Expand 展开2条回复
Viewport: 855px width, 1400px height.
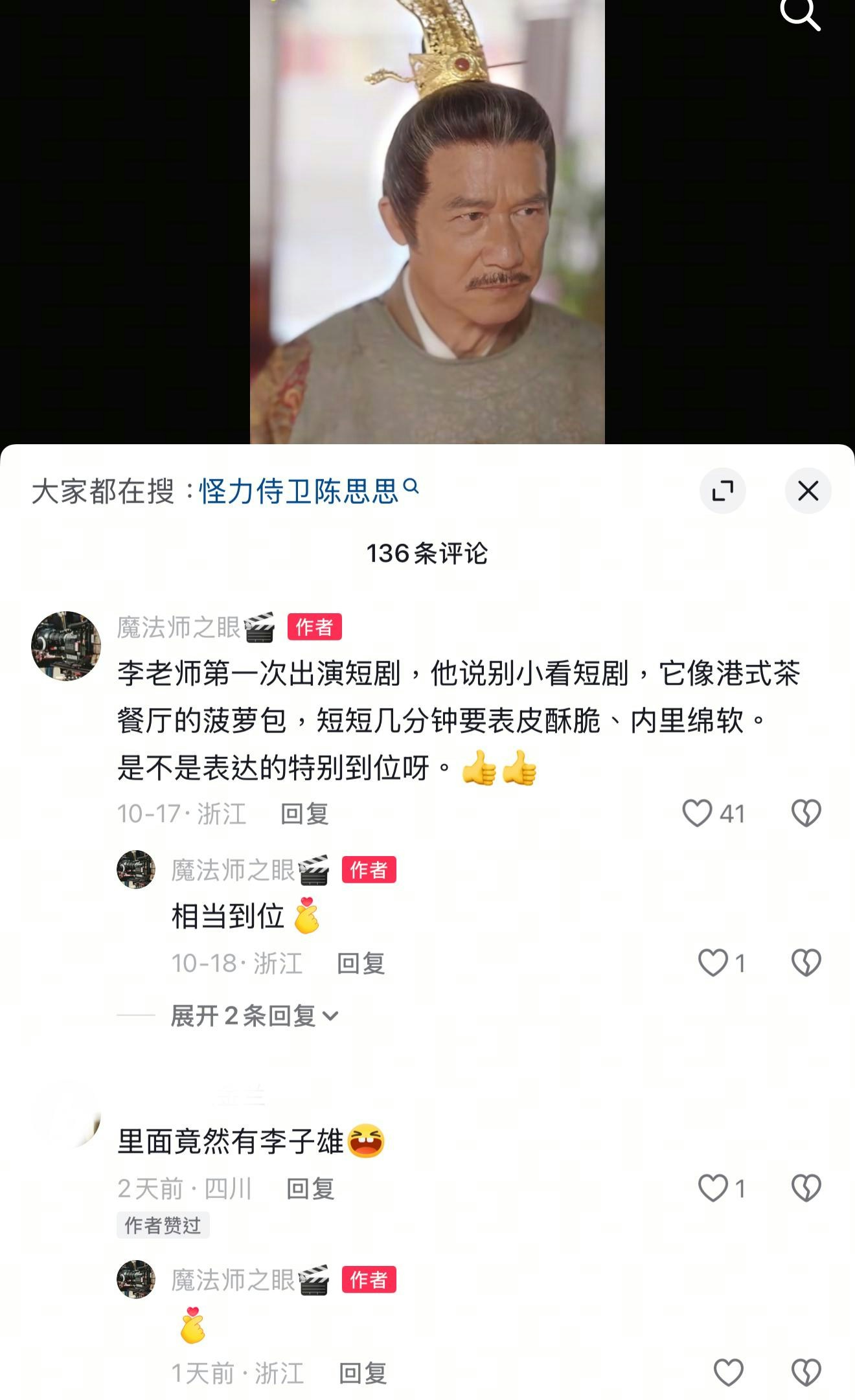coord(254,1016)
